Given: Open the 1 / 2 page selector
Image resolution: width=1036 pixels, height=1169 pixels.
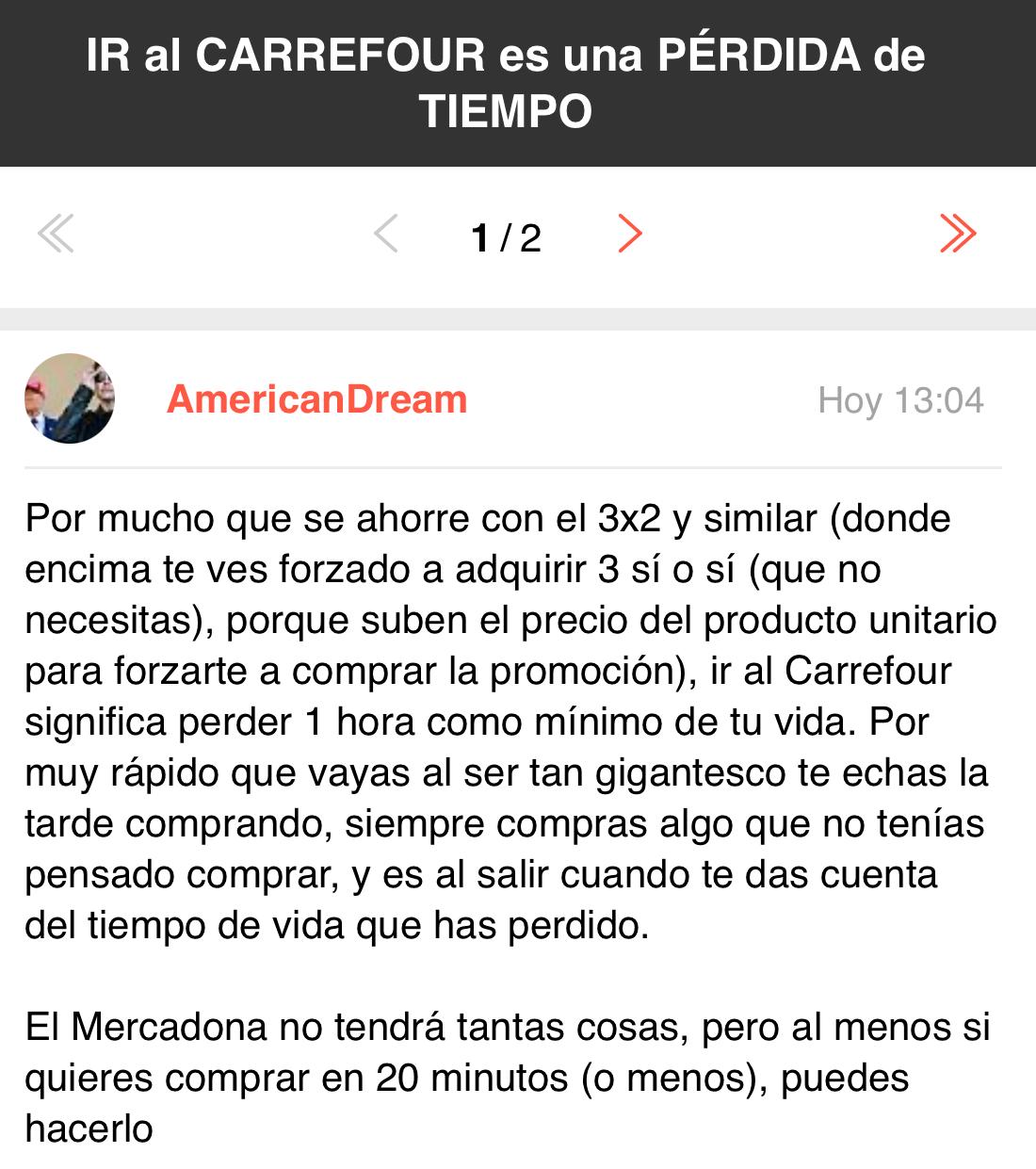Looking at the screenshot, I should 506,237.
